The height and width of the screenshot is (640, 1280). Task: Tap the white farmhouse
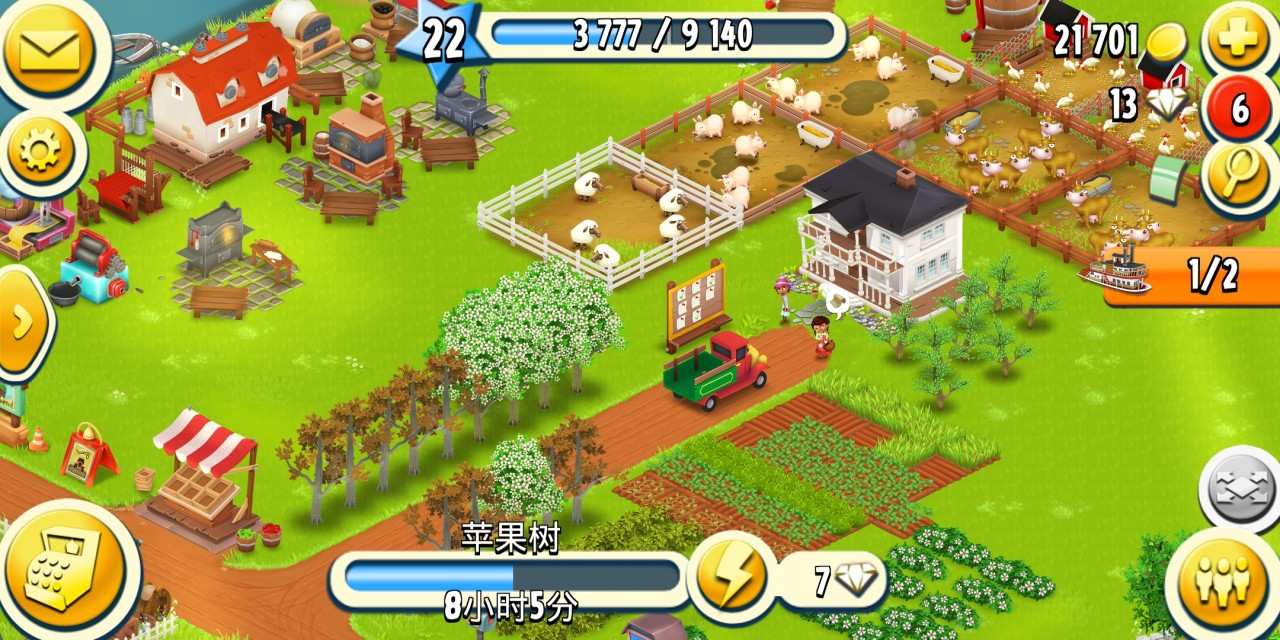pyautogui.click(x=882, y=232)
